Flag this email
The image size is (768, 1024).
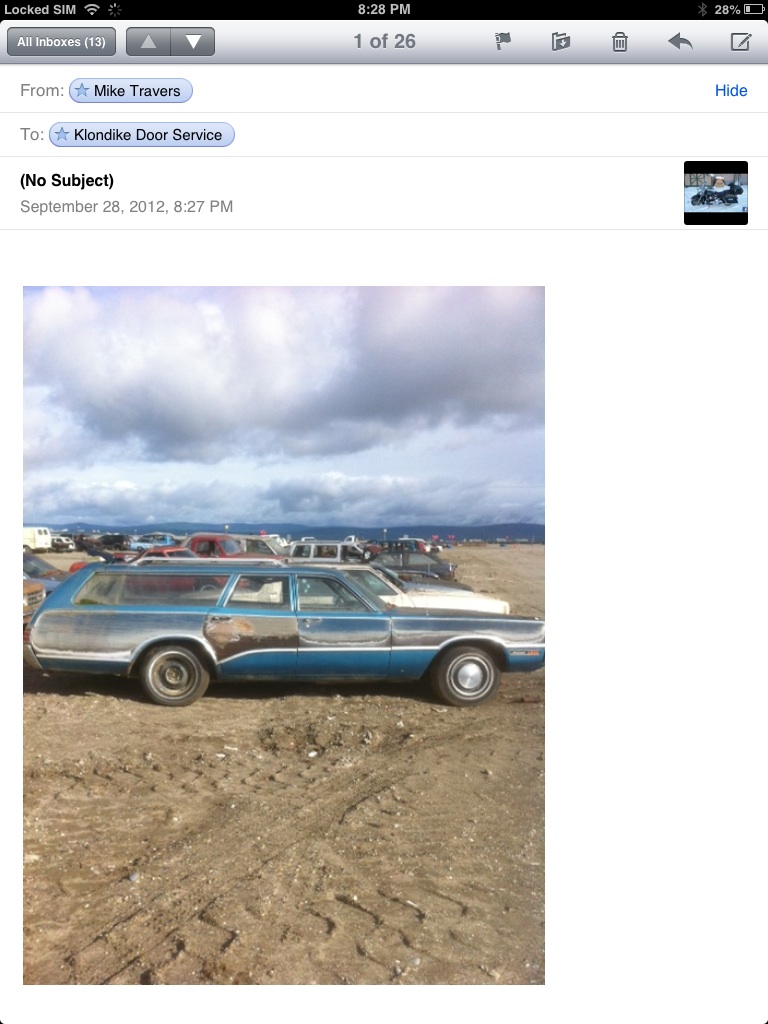click(x=503, y=42)
